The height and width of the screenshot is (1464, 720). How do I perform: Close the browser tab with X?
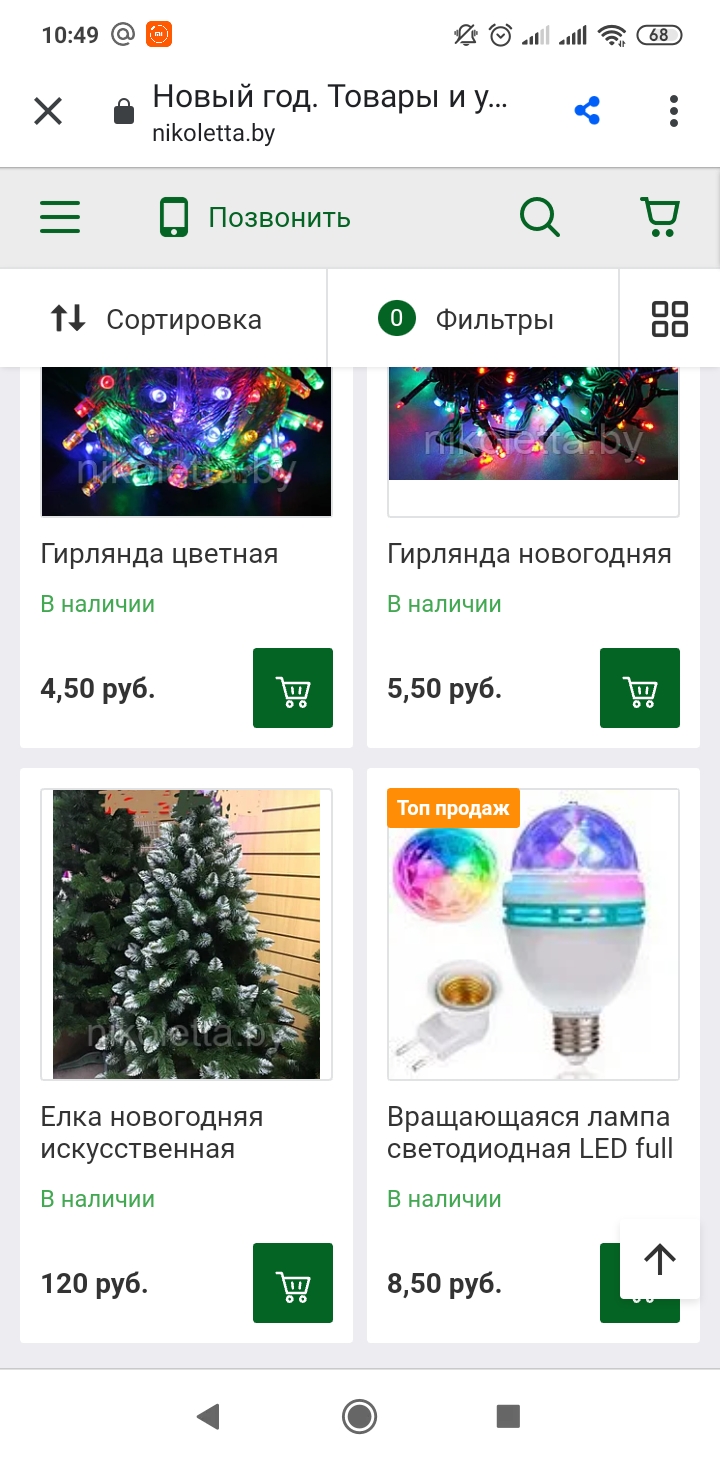coord(48,111)
